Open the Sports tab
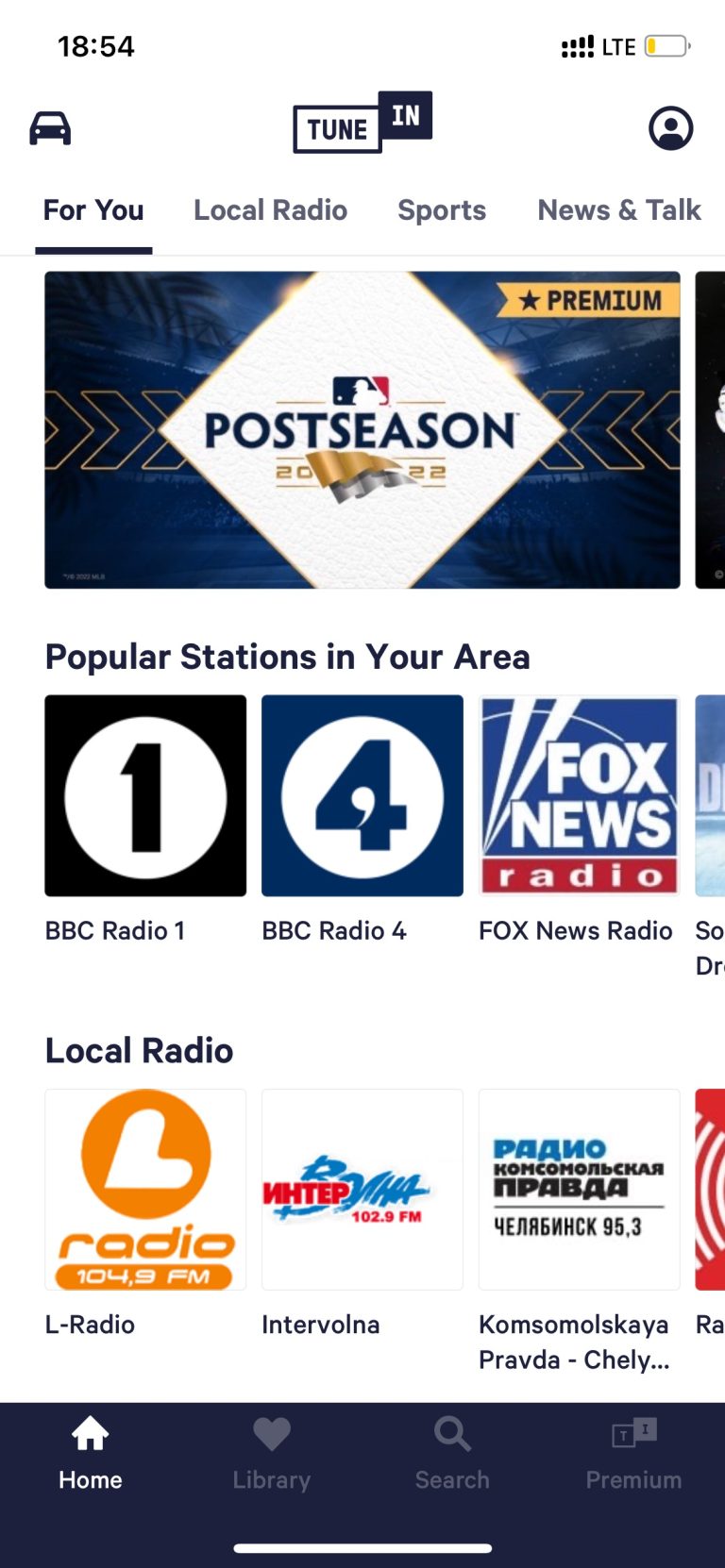725x1568 pixels. point(441,209)
